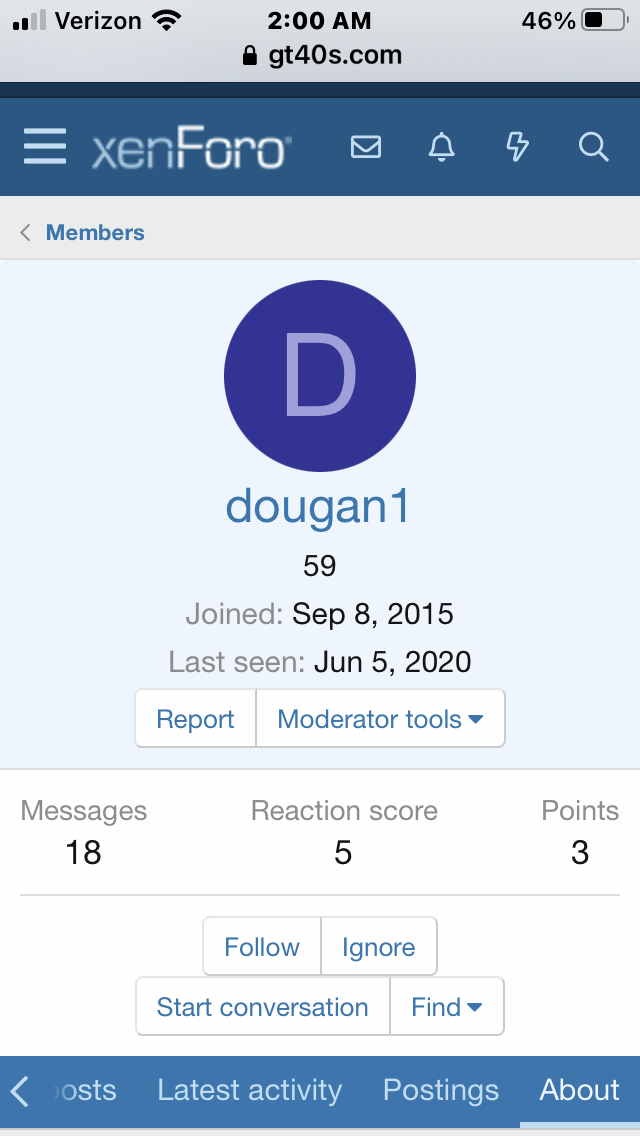Ignore this member
Image resolution: width=640 pixels, height=1136 pixels.
[x=378, y=947]
